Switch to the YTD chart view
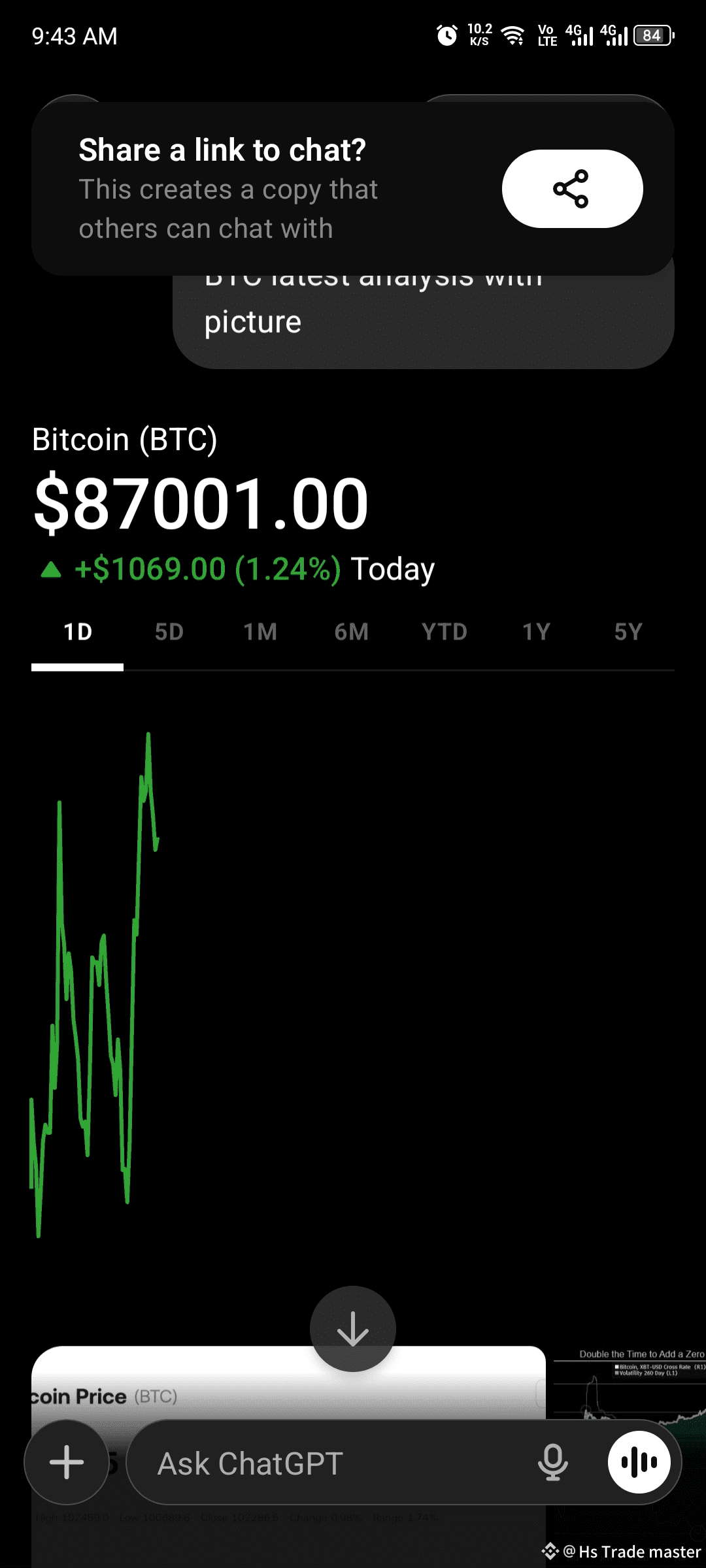The height and width of the screenshot is (1568, 706). click(x=445, y=632)
